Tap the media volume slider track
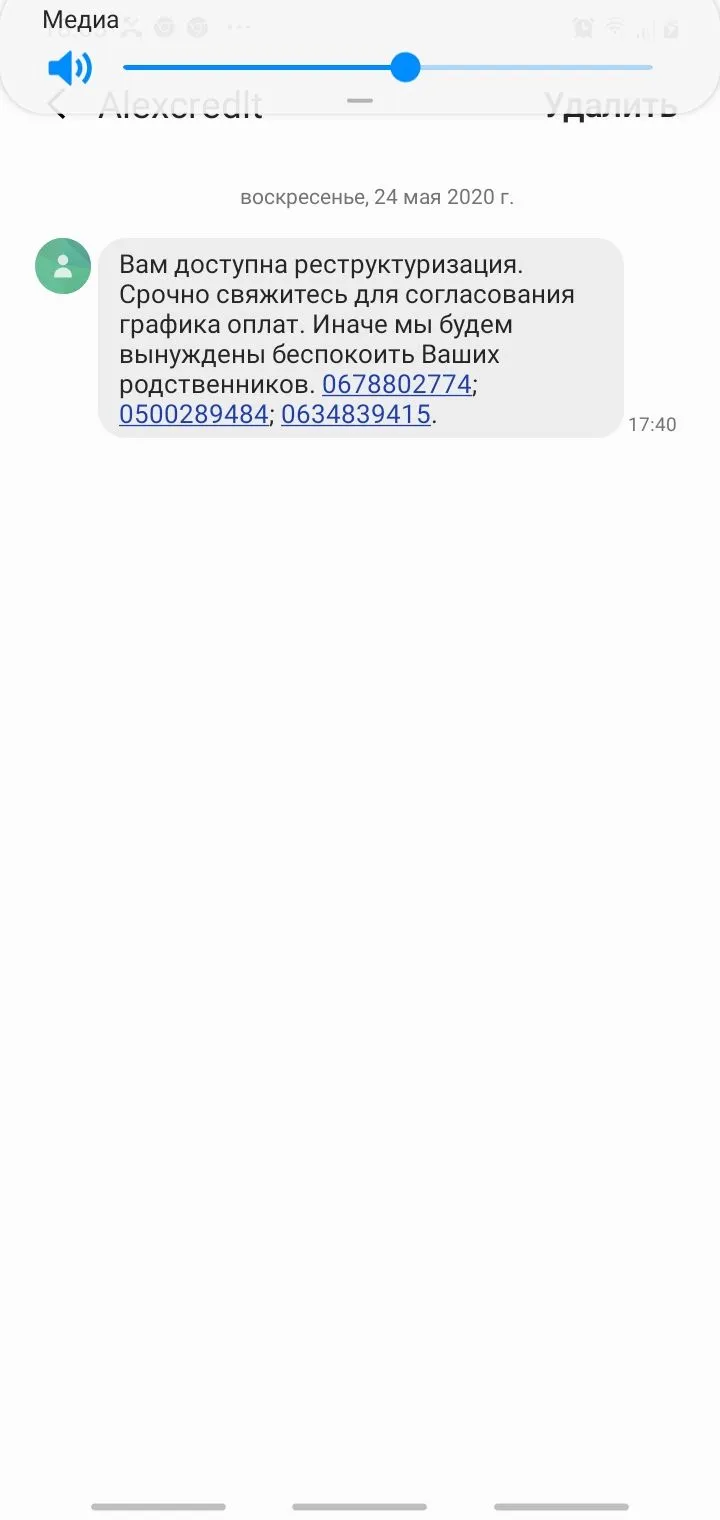This screenshot has width=720, height=1520. point(530,68)
